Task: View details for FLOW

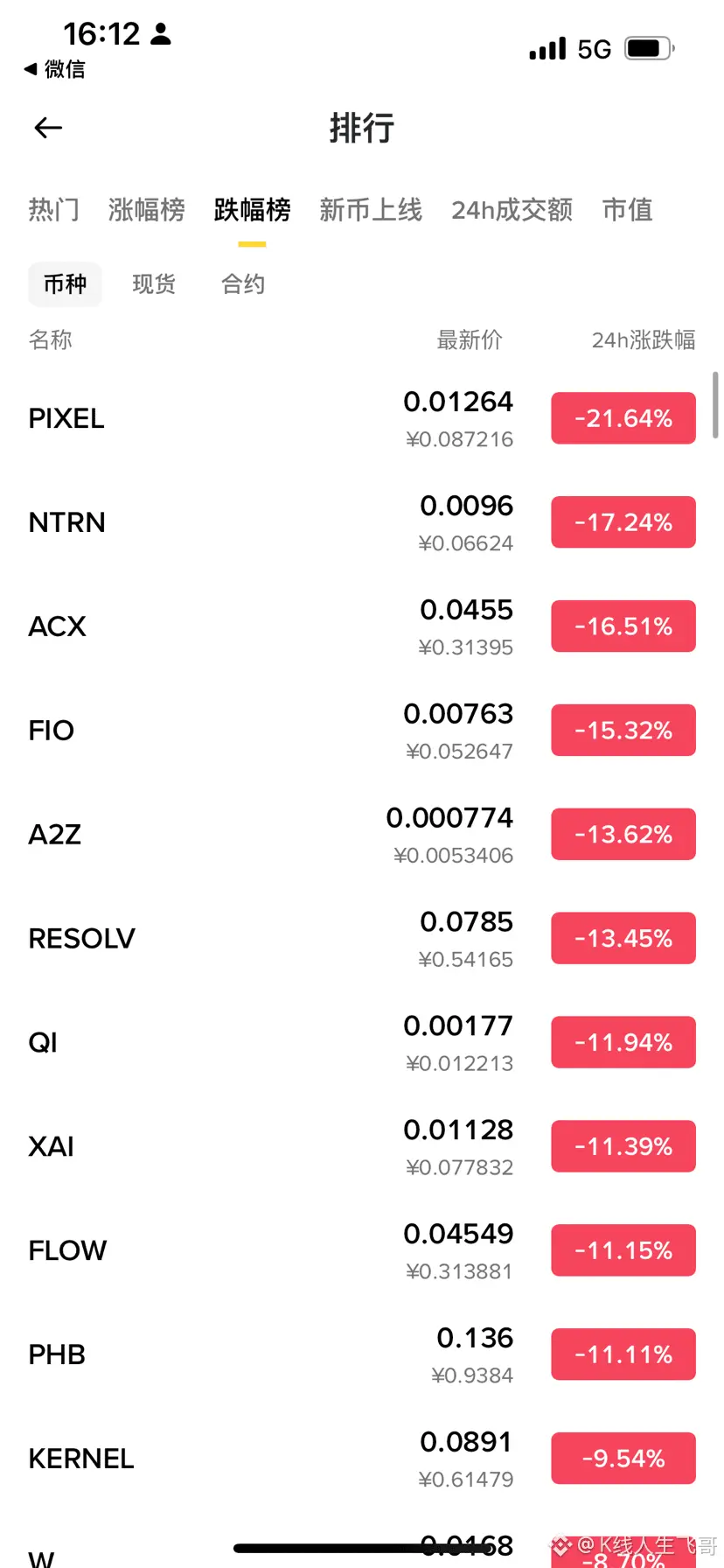Action: (x=67, y=1250)
